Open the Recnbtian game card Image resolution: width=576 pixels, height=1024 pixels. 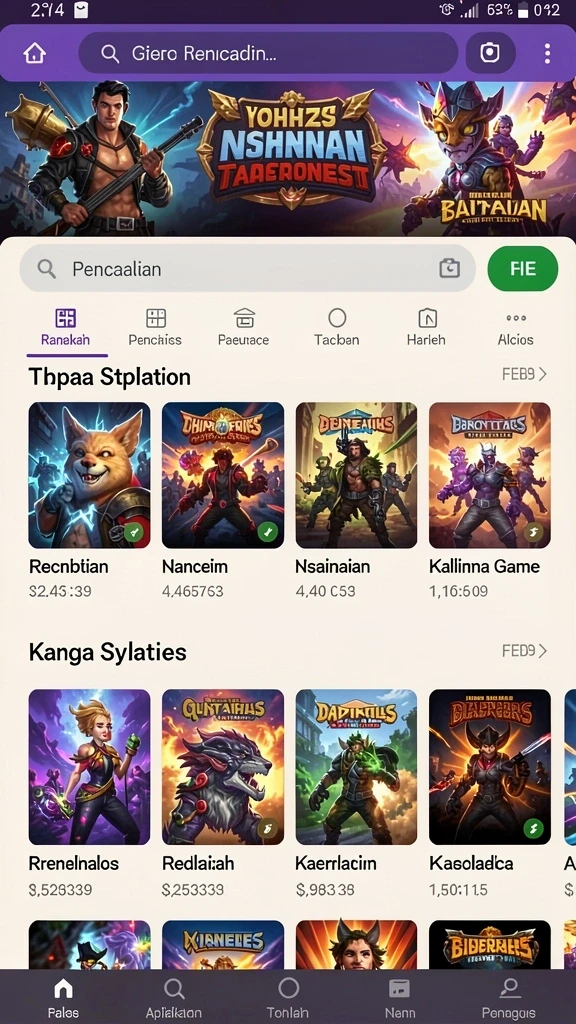pyautogui.click(x=89, y=502)
